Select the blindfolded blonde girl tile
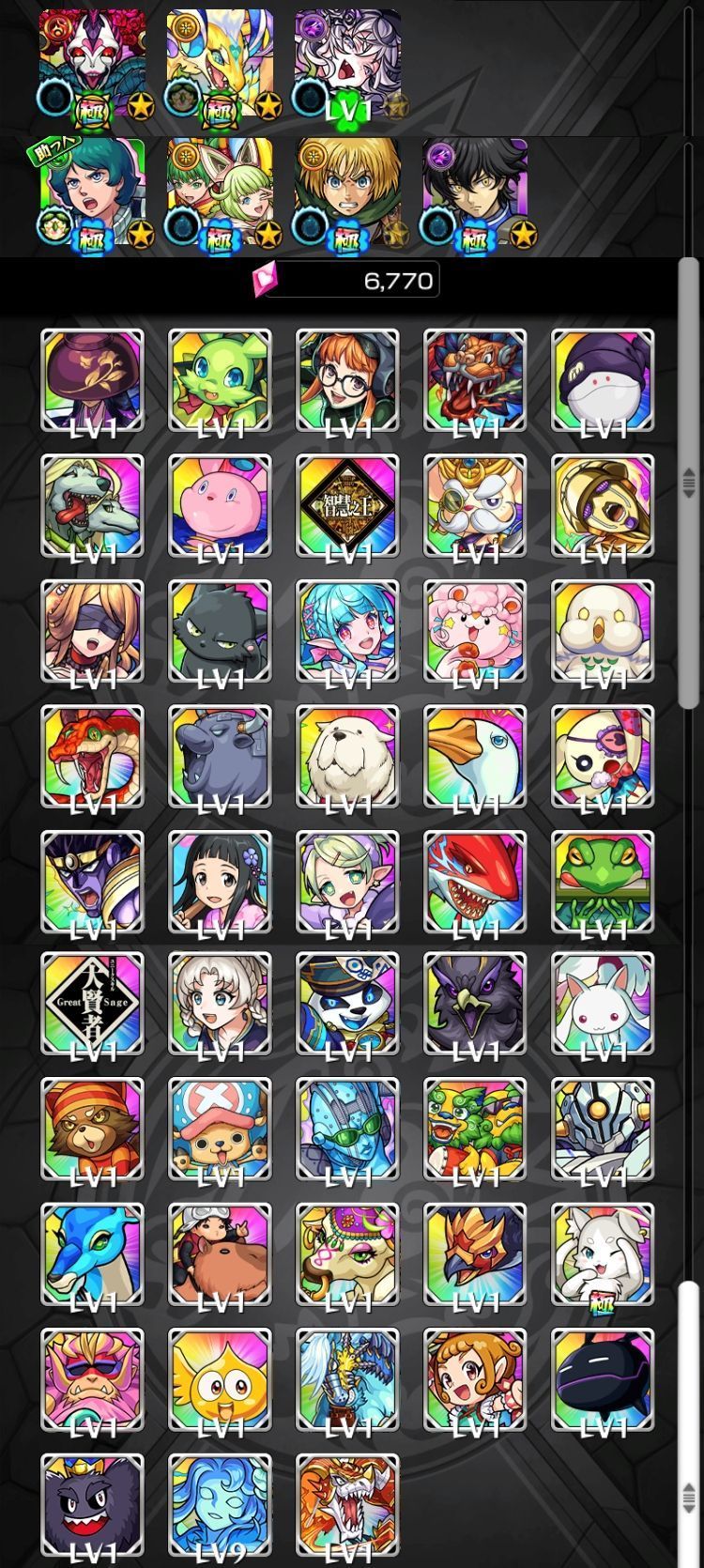 pos(92,629)
